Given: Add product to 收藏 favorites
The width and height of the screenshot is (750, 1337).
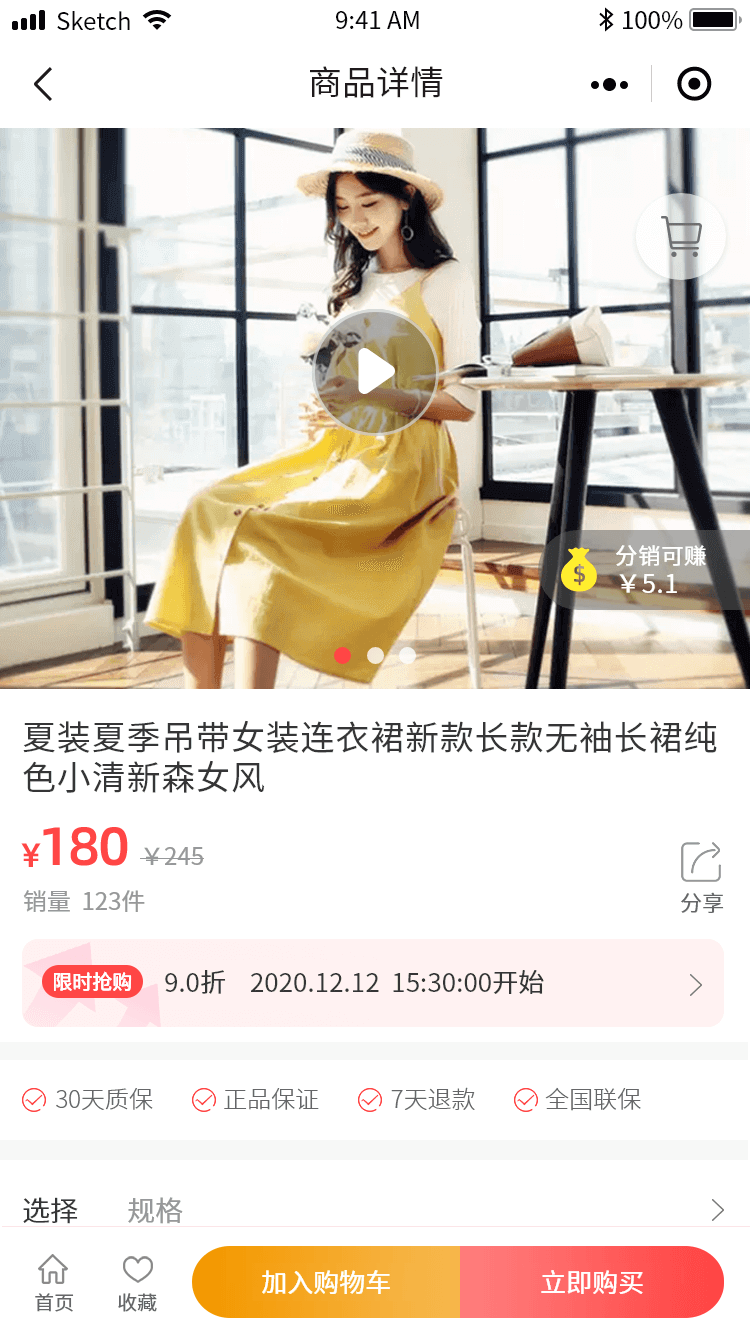Looking at the screenshot, I should point(137,1283).
